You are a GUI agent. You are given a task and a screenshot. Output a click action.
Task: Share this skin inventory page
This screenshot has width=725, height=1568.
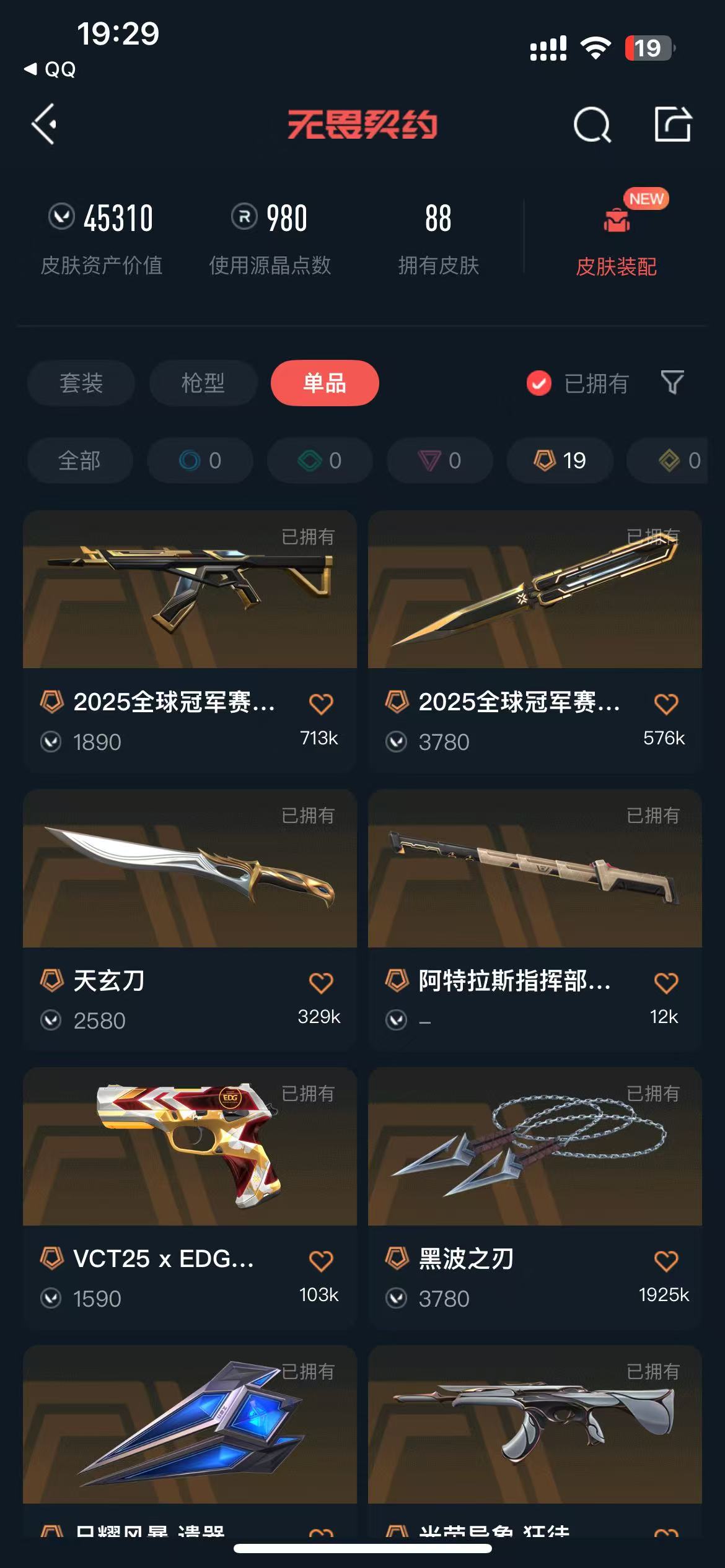[x=672, y=124]
